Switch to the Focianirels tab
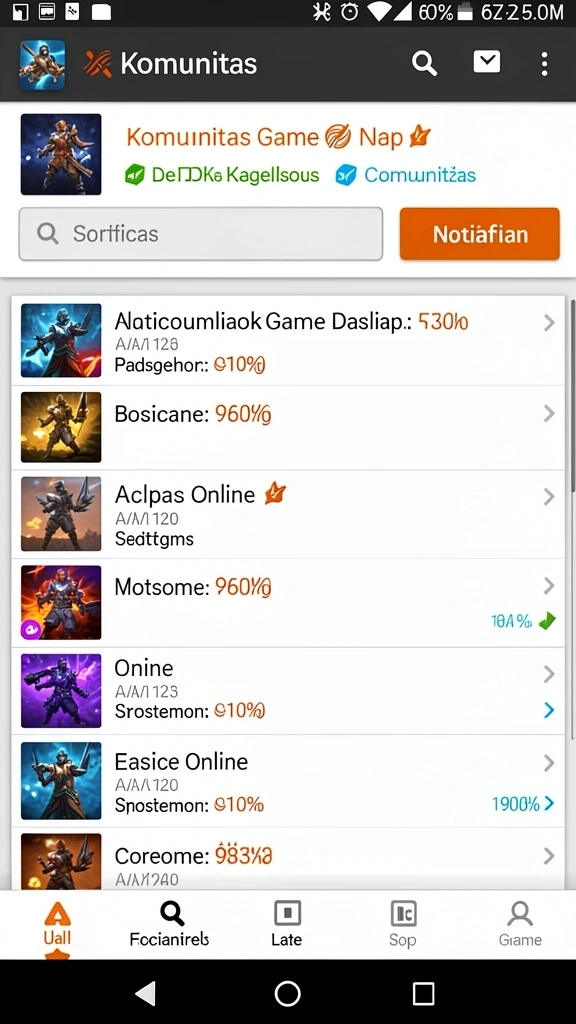The height and width of the screenshot is (1024, 576). point(170,925)
